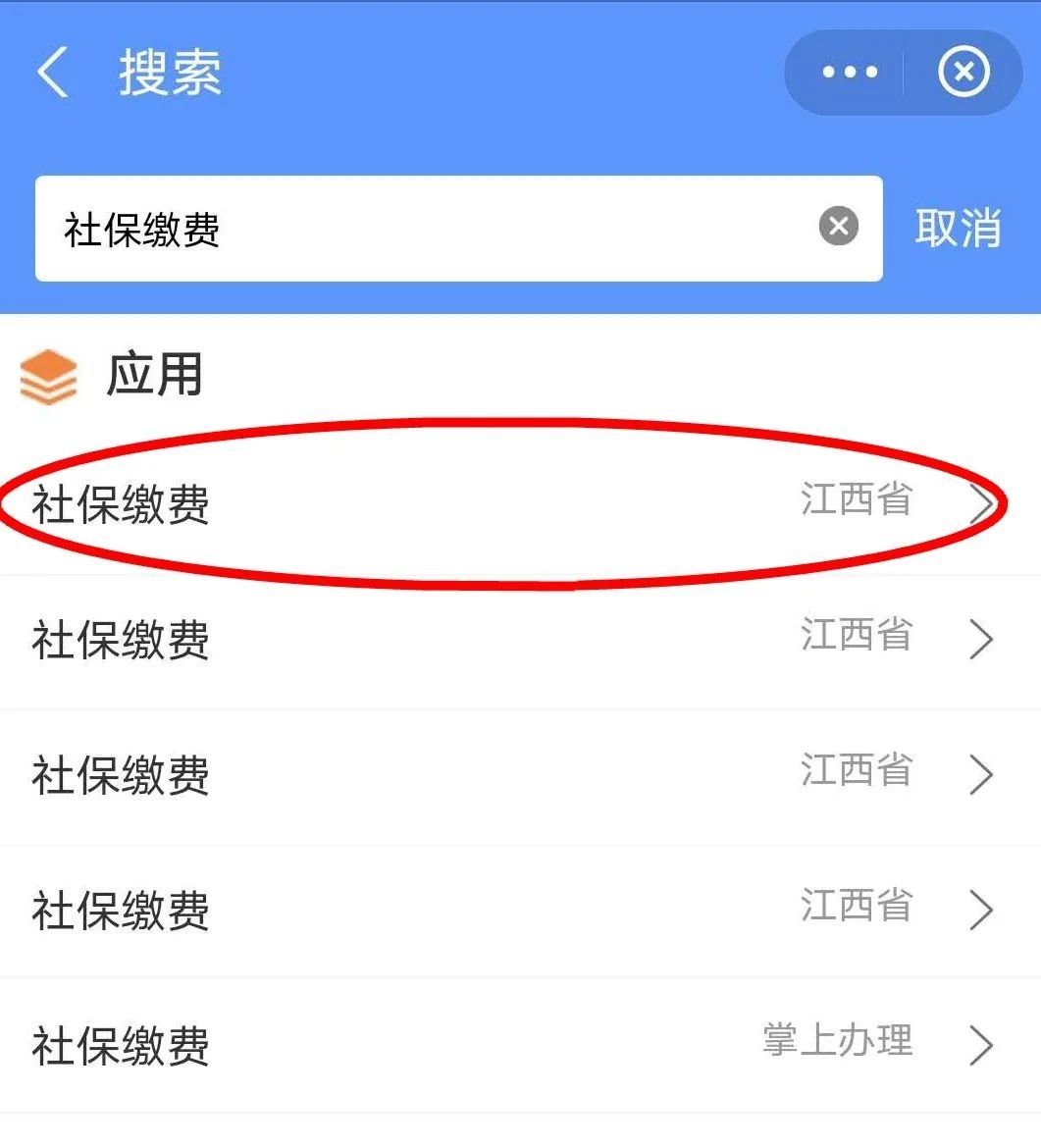Close the mini program with the X capsule button

(963, 73)
